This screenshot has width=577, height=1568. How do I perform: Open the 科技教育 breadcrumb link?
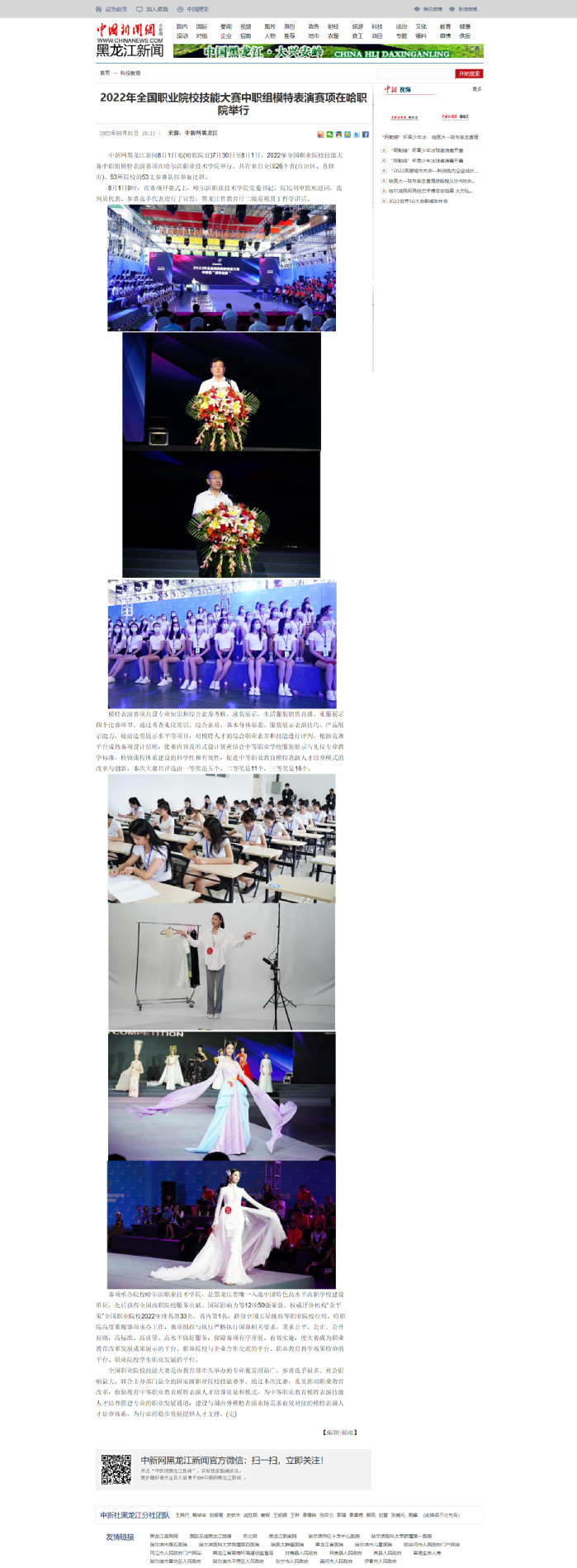coord(130,73)
